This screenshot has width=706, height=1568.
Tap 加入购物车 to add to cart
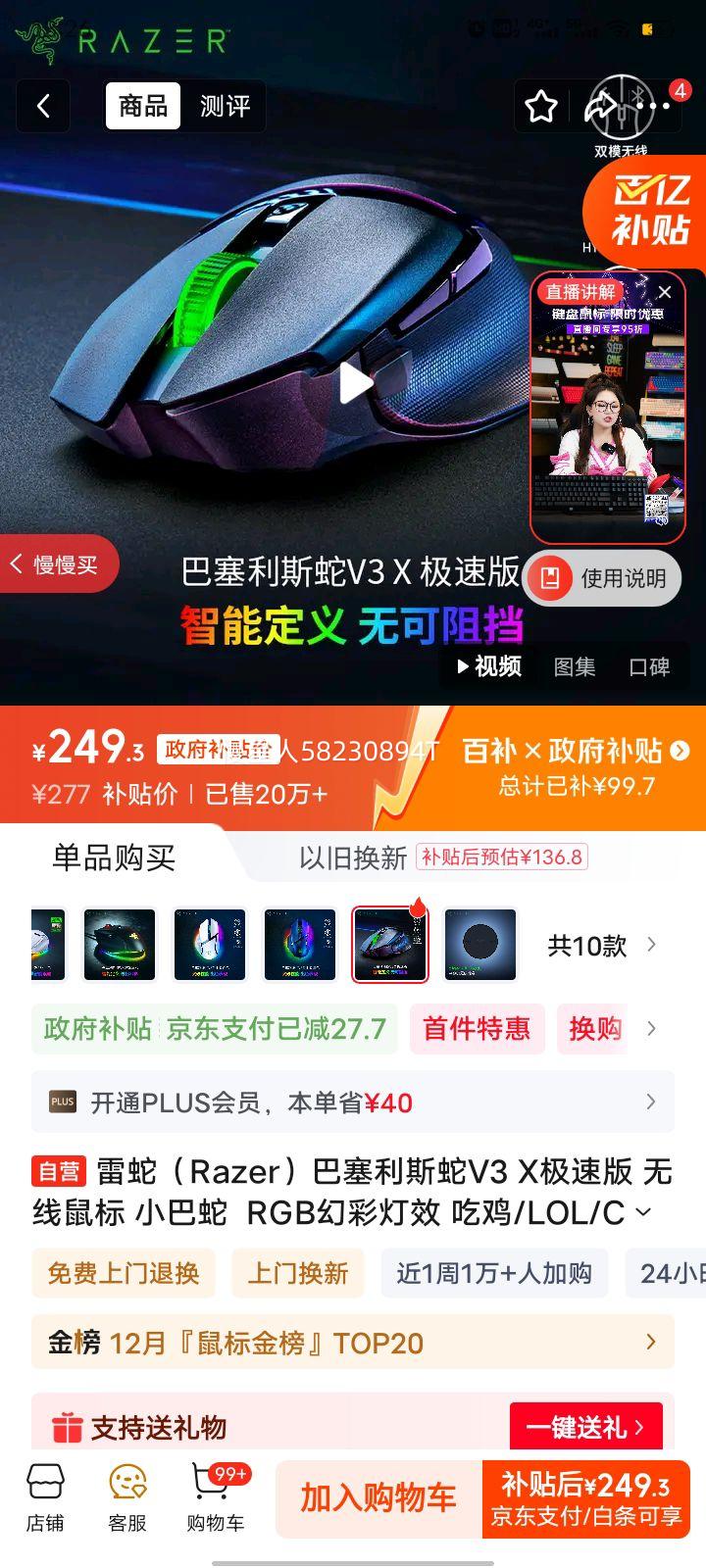(x=378, y=1499)
